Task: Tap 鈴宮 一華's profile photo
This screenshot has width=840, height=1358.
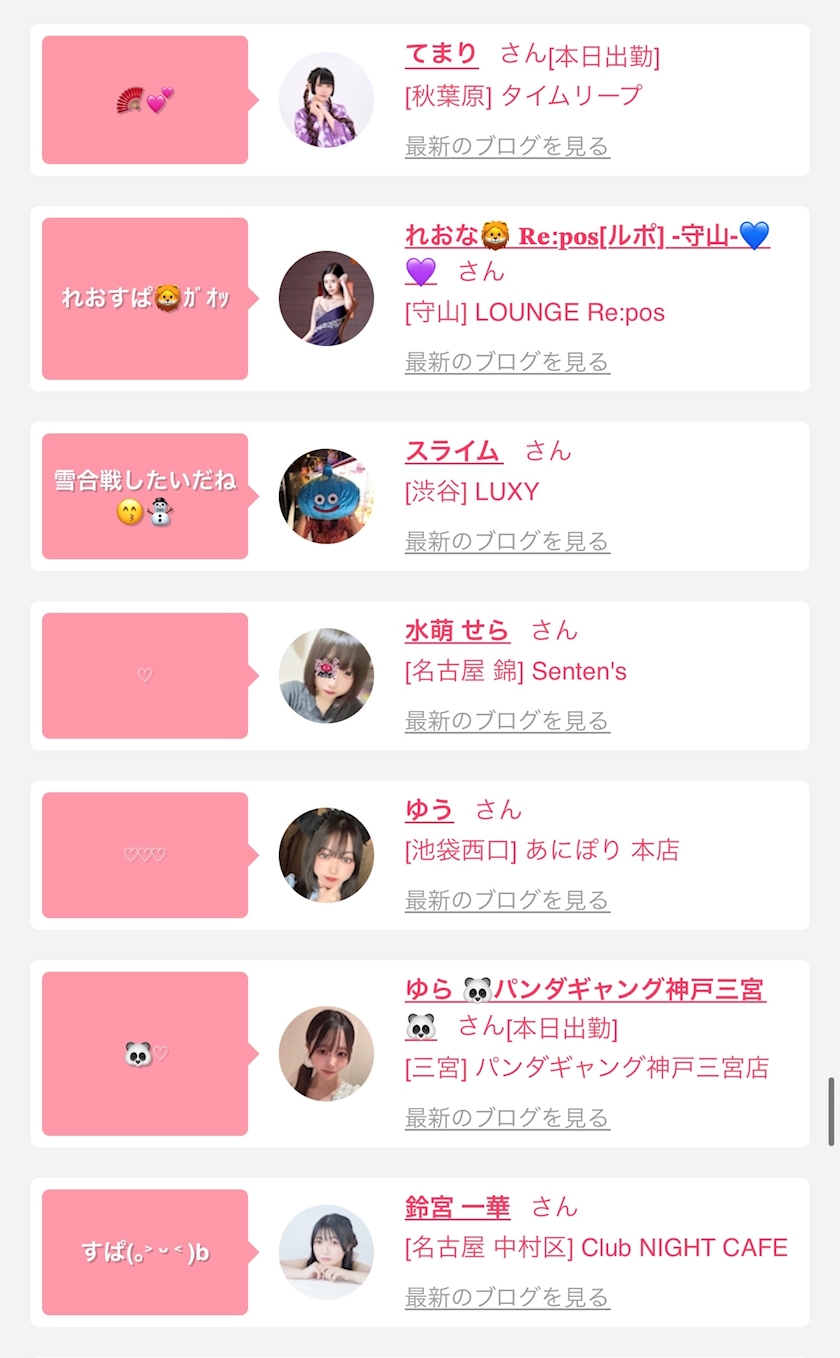Action: pyautogui.click(x=326, y=1252)
